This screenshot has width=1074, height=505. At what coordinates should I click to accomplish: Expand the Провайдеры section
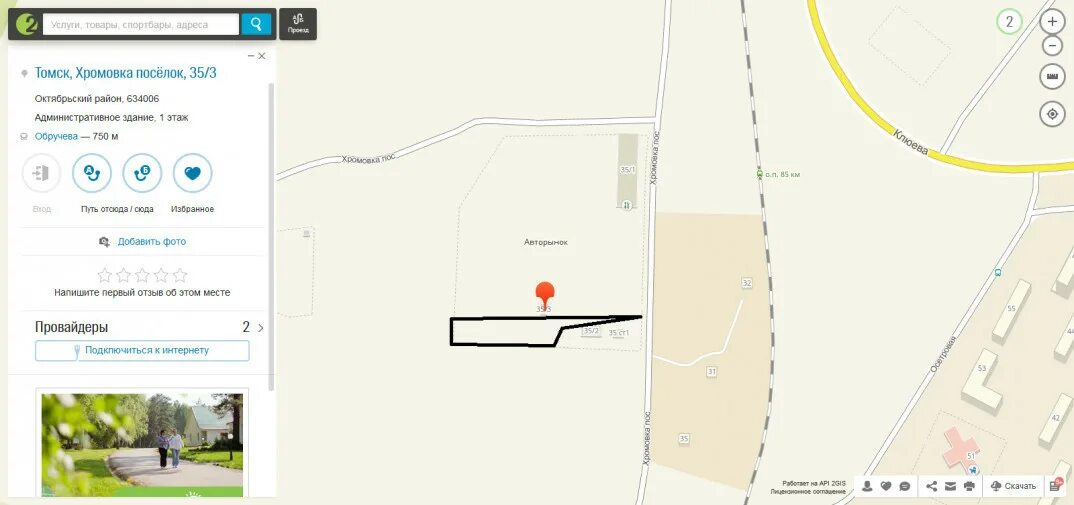point(261,327)
